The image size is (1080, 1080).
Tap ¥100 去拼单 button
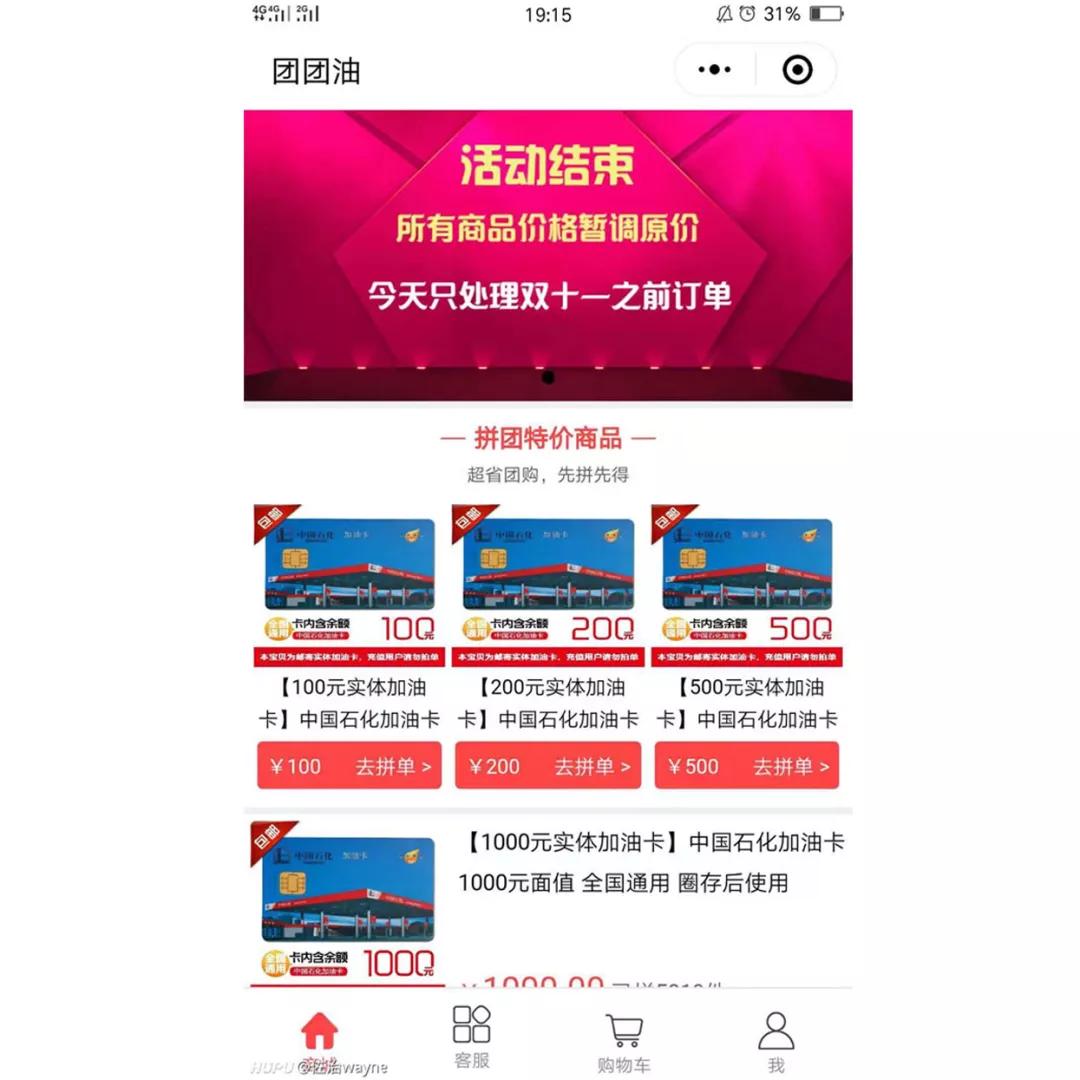349,766
